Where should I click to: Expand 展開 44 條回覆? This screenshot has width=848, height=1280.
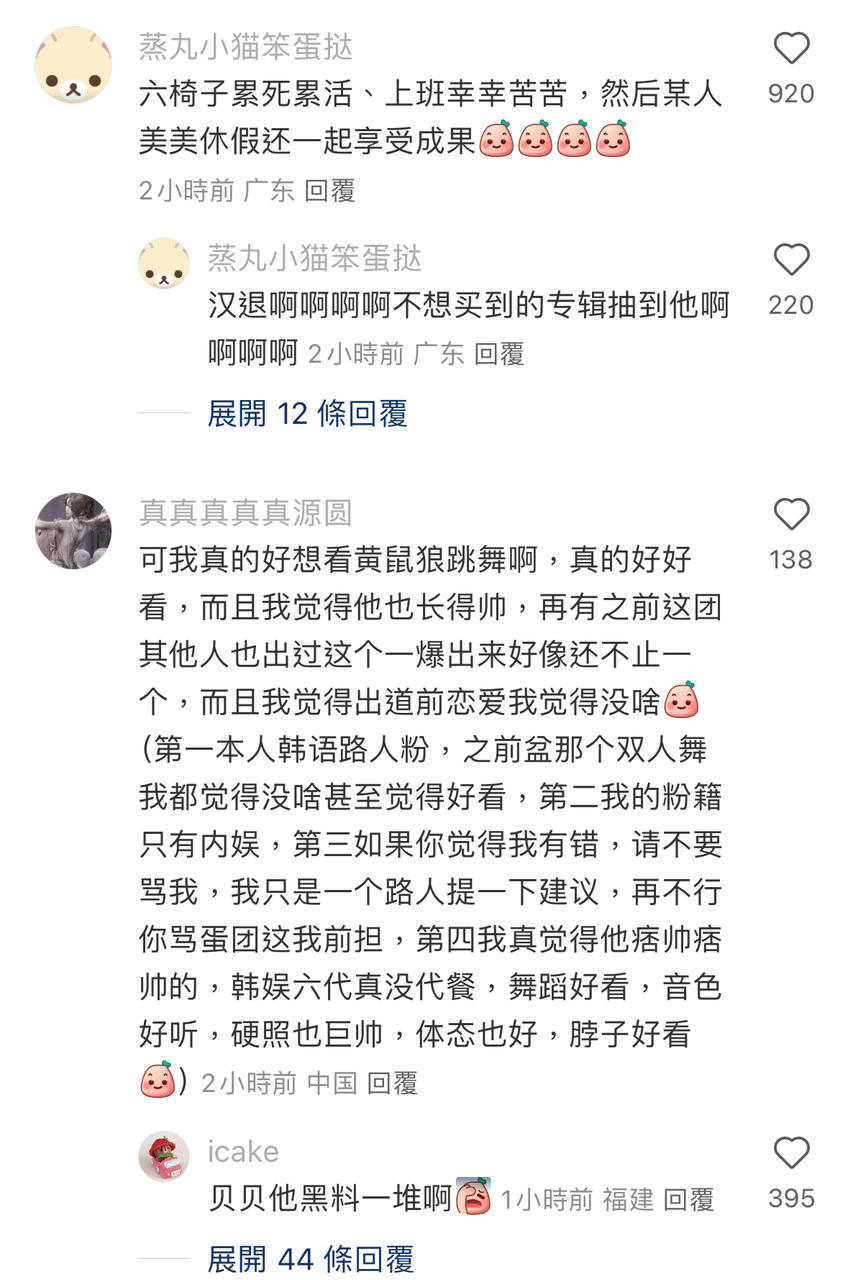pyautogui.click(x=310, y=1259)
